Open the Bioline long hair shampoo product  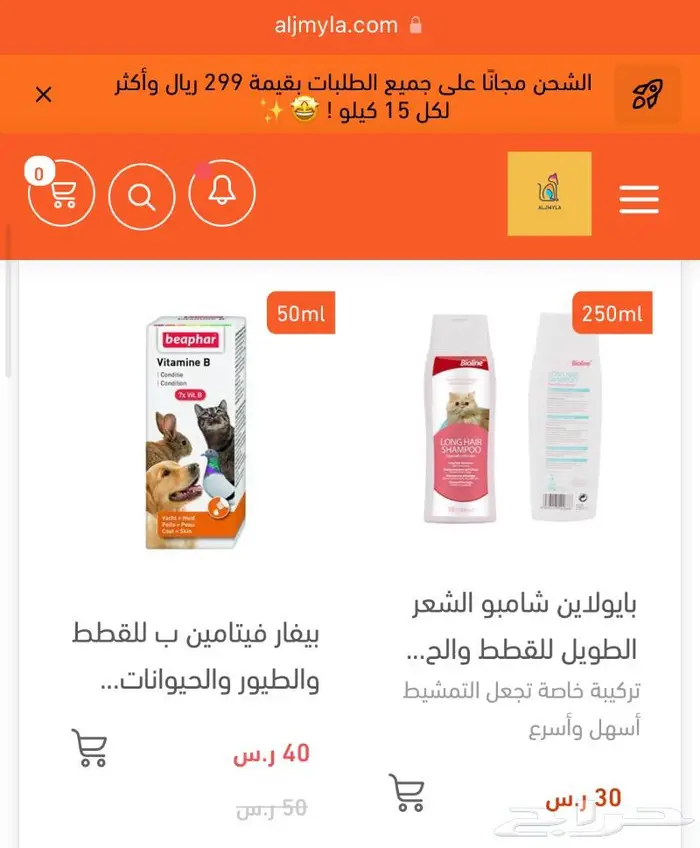tap(512, 418)
